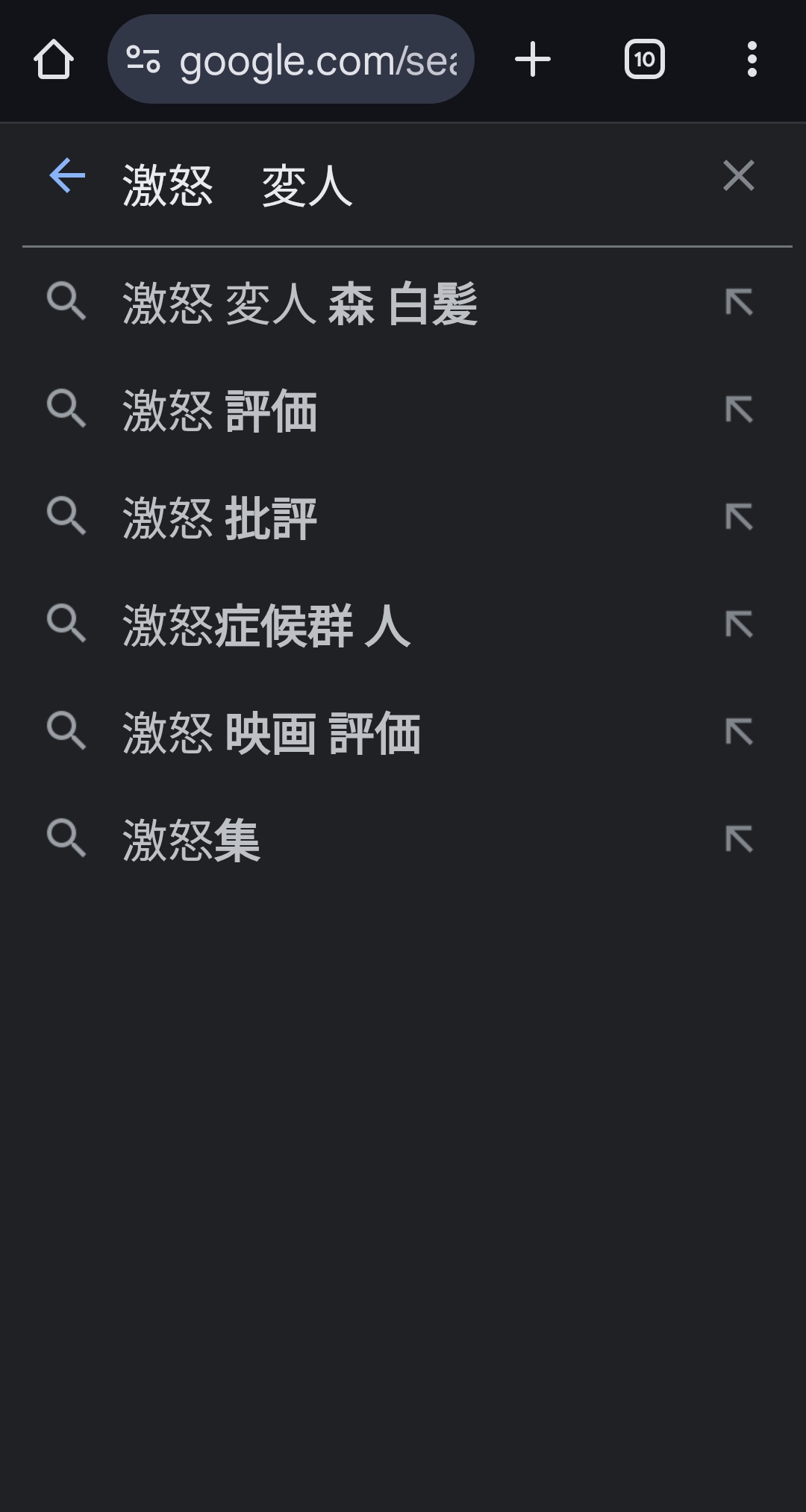Tap the google.com address bar
806x1512 pixels.
pos(291,60)
